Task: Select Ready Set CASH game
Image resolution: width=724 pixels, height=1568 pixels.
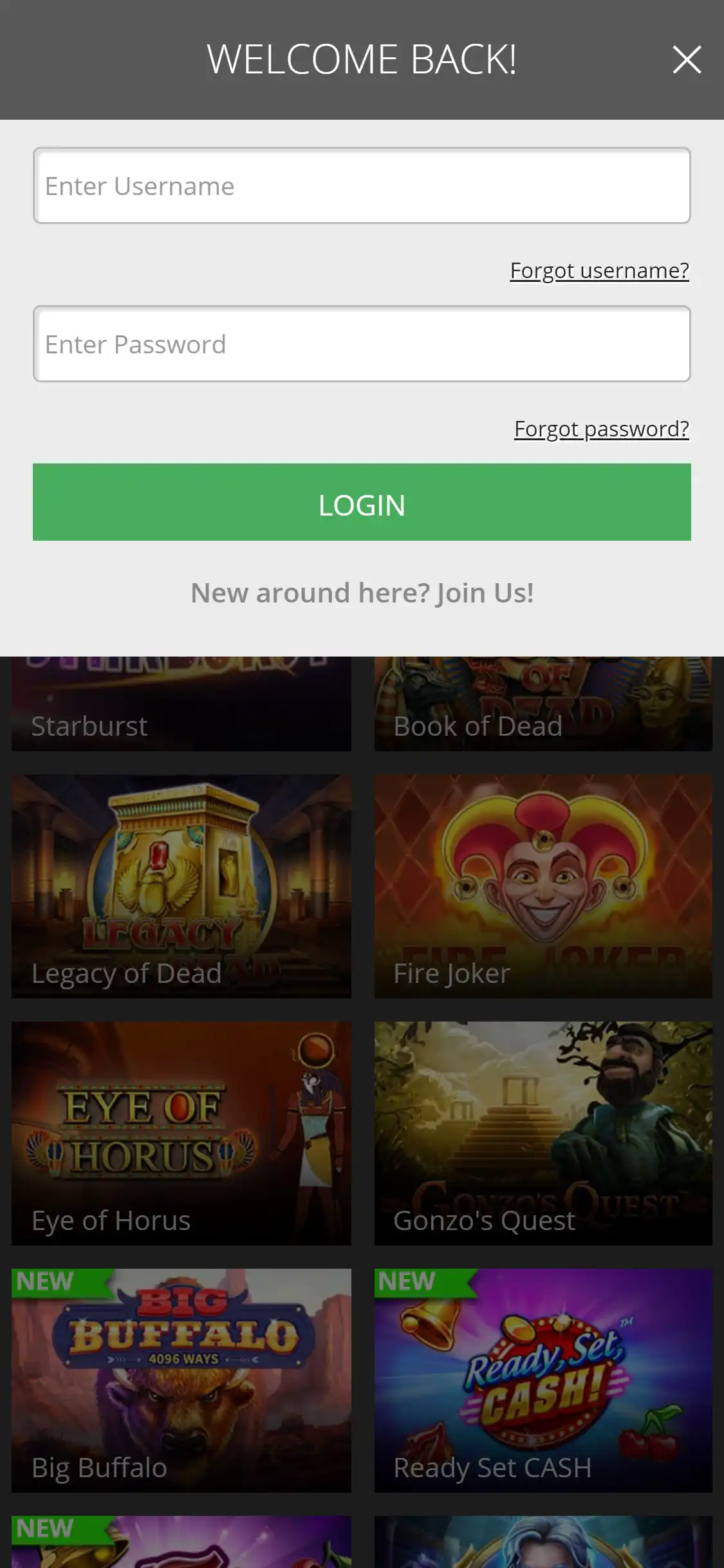Action: tap(543, 1380)
